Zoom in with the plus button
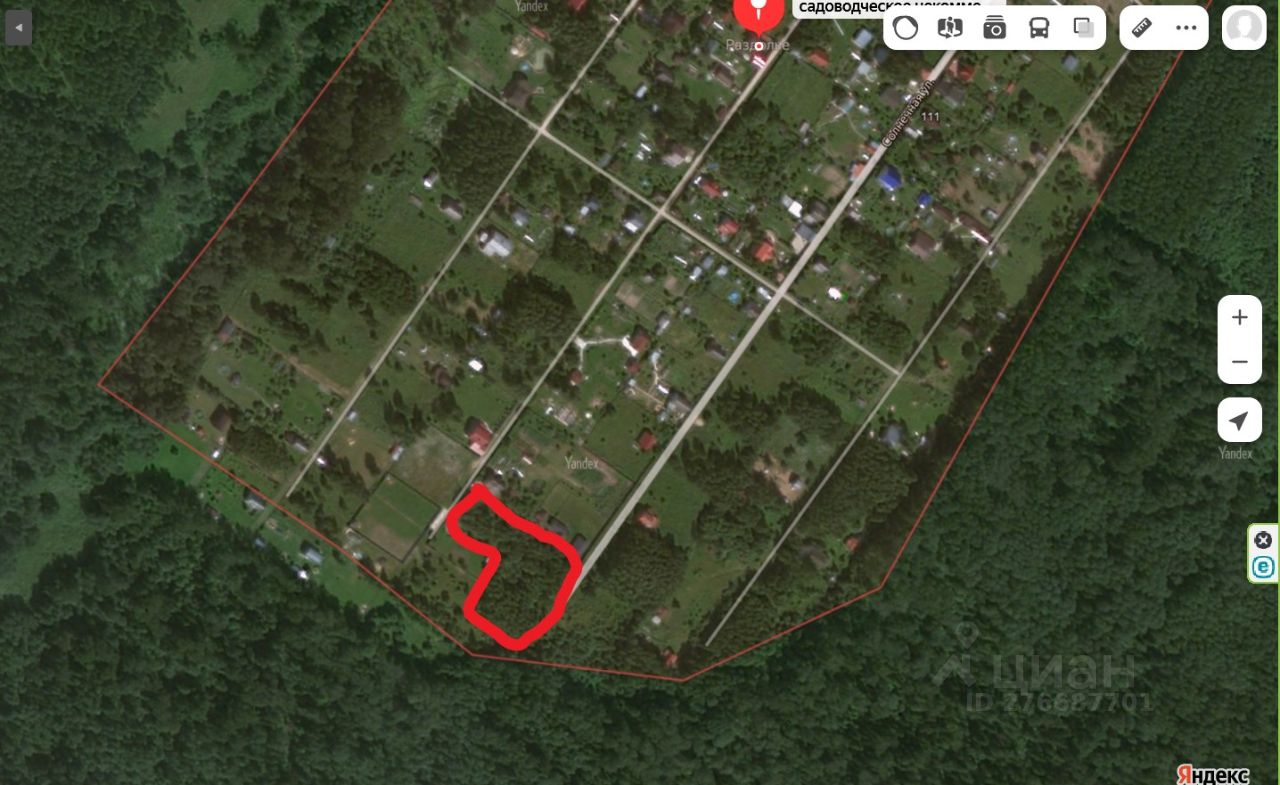 (x=1240, y=318)
